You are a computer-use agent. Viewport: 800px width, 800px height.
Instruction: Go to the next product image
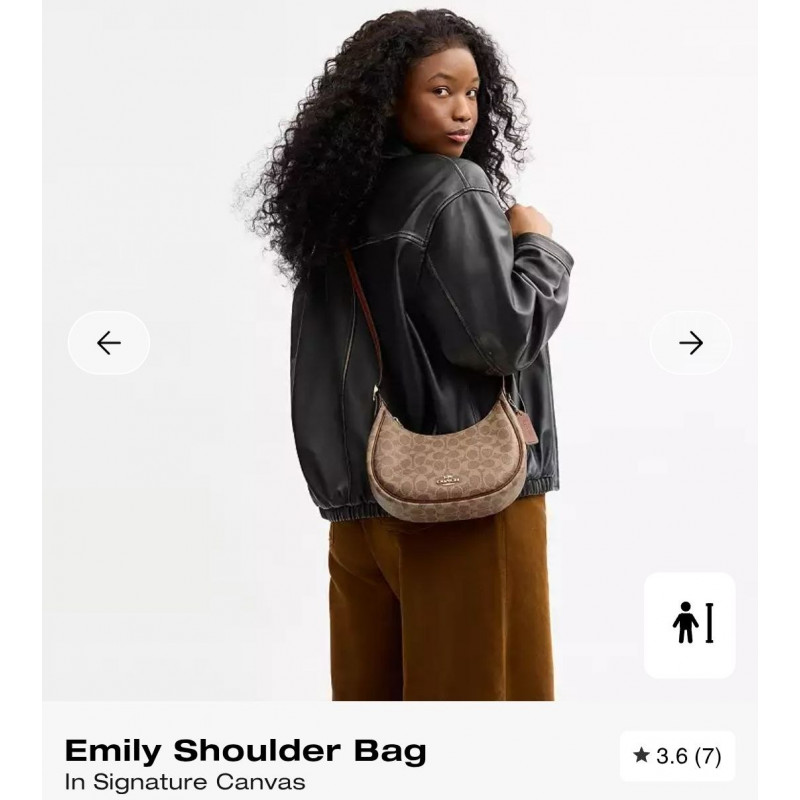691,343
